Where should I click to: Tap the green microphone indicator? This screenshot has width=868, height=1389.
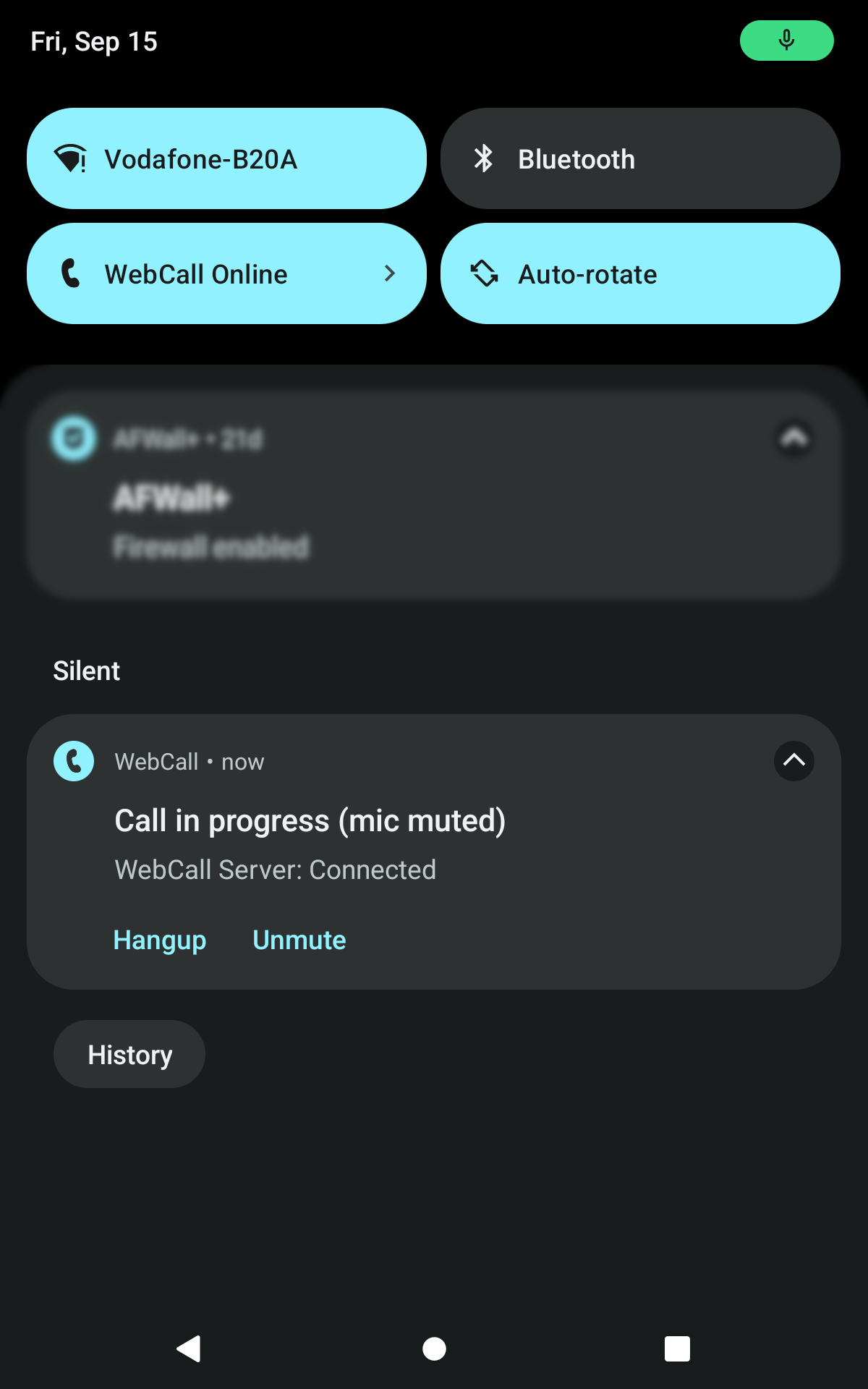pos(786,41)
